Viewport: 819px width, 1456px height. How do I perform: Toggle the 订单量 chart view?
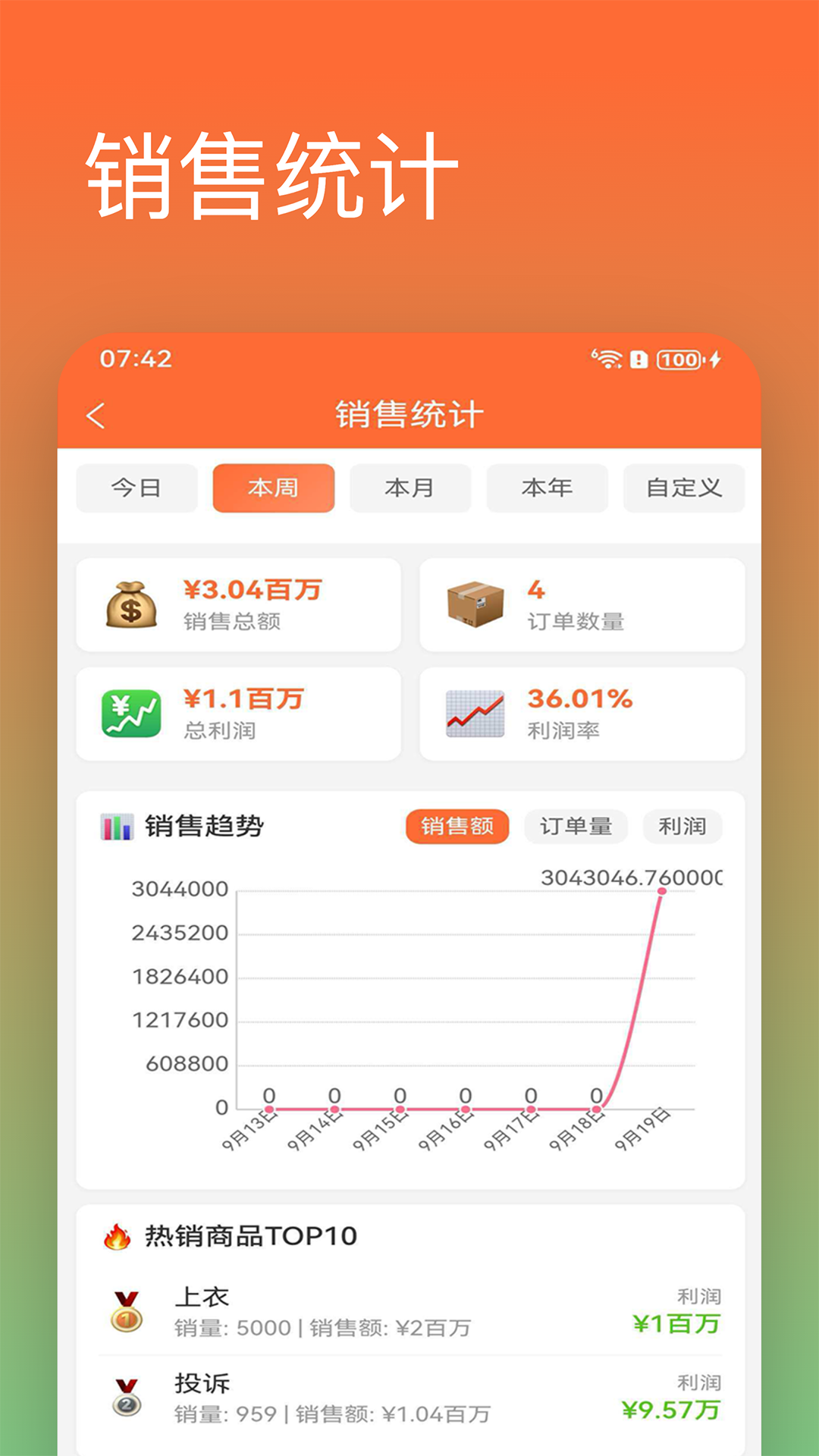click(576, 827)
